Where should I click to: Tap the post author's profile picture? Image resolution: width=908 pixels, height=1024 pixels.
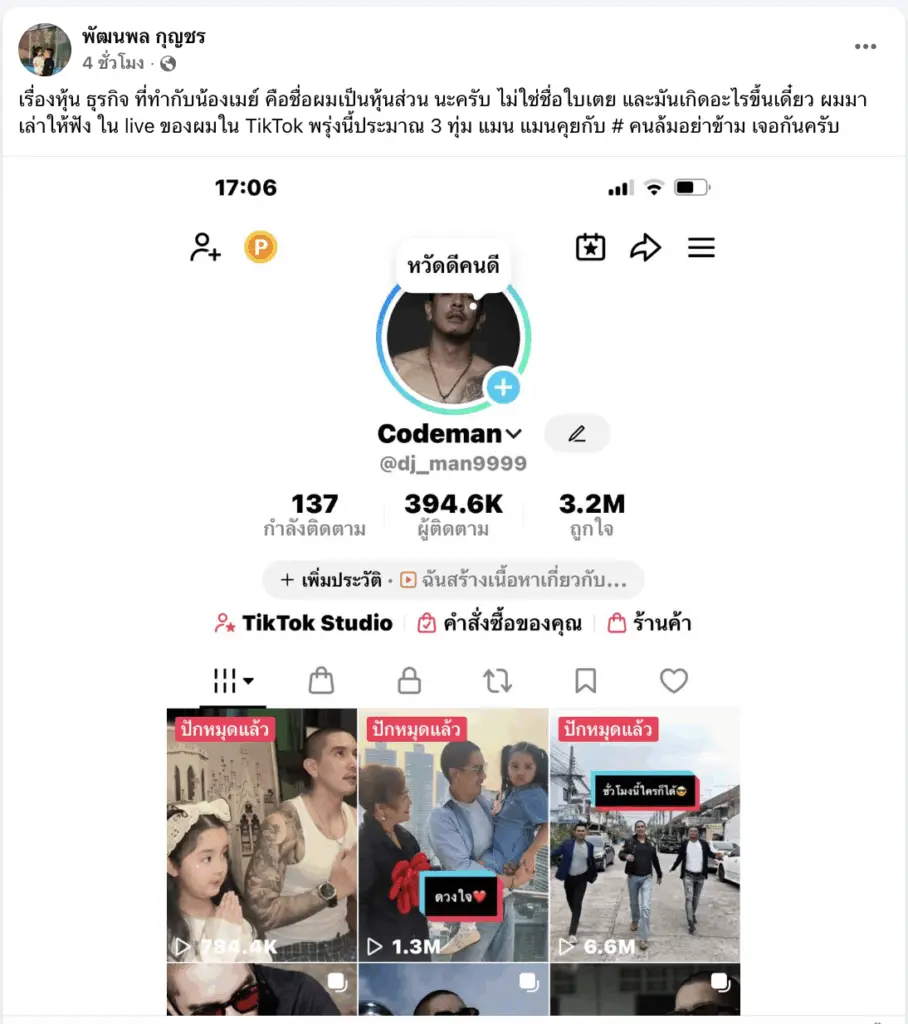coord(45,49)
